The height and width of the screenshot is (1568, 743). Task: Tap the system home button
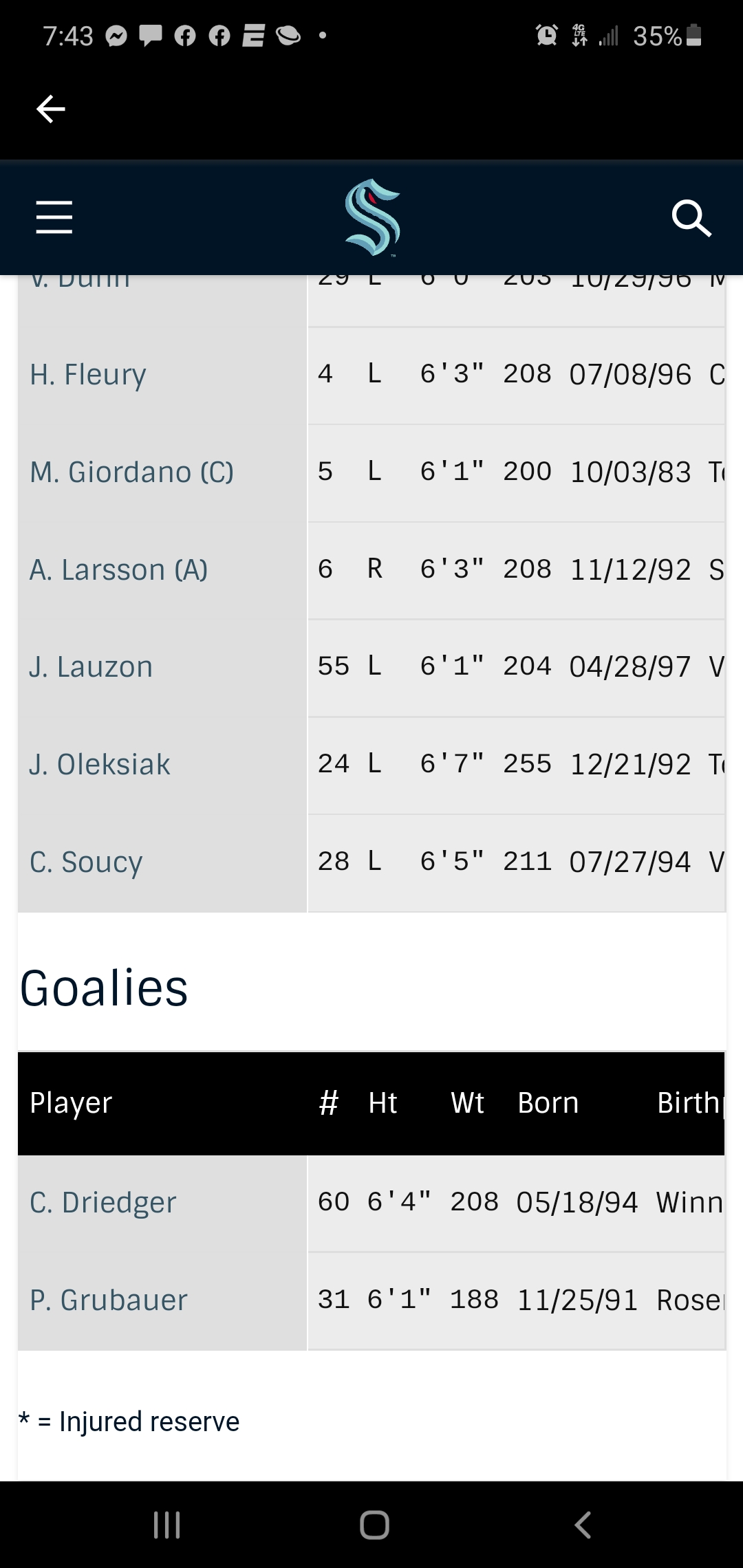tap(374, 1525)
